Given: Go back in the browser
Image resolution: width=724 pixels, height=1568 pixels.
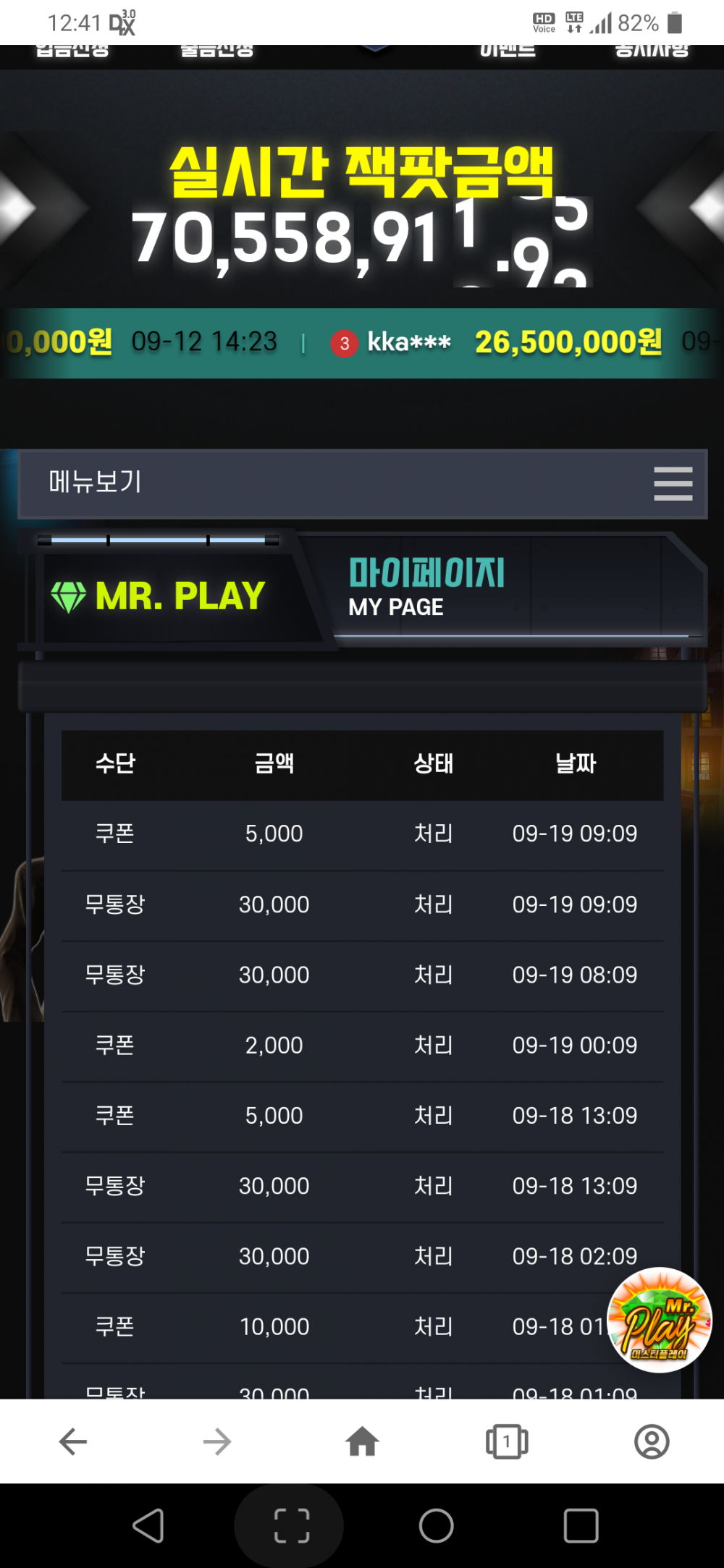Looking at the screenshot, I should coord(73,1441).
